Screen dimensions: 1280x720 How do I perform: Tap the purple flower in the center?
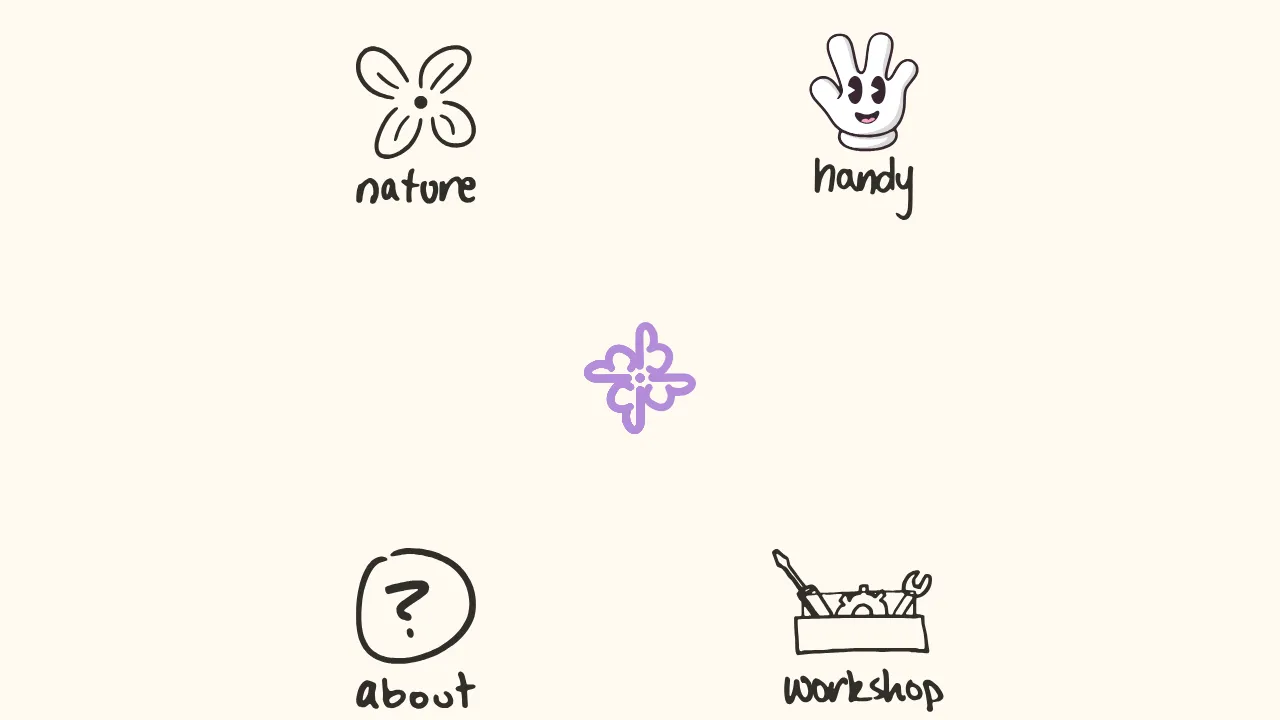(640, 378)
